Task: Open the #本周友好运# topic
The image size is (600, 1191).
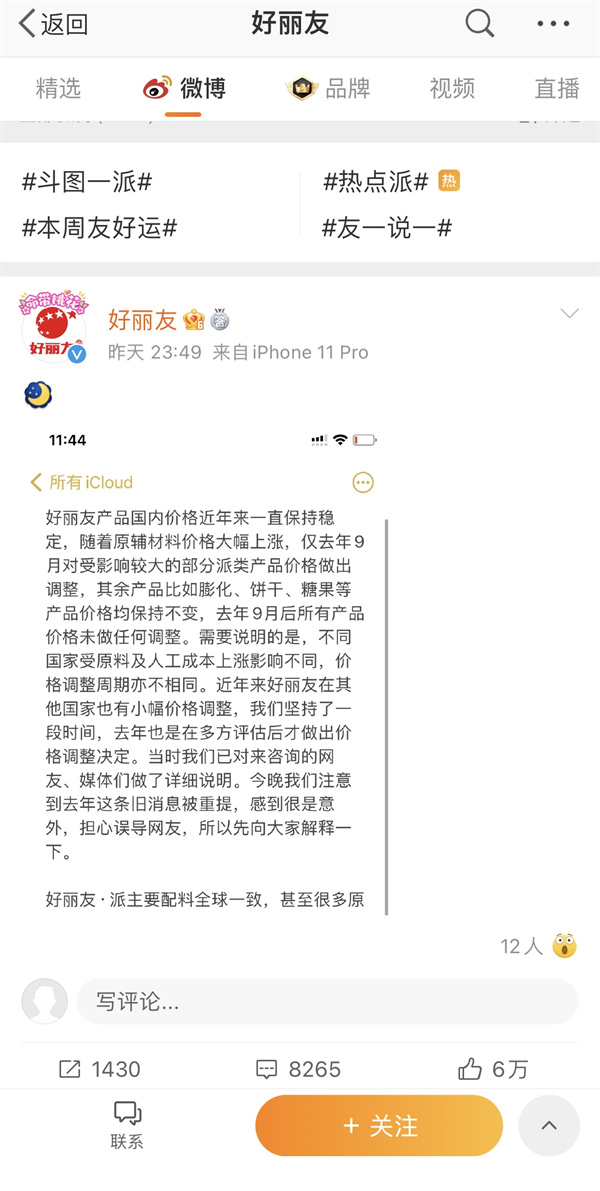Action: pyautogui.click(x=100, y=227)
